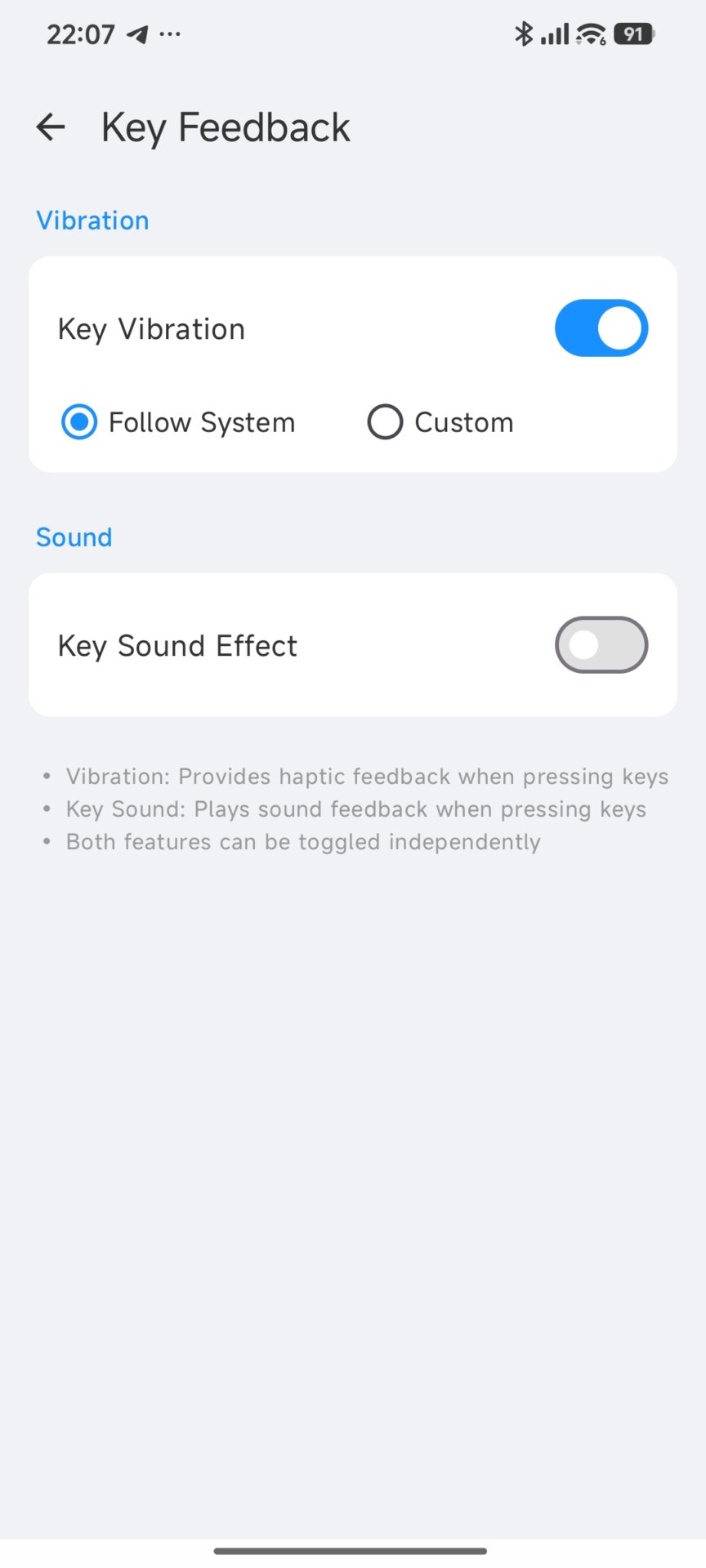The height and width of the screenshot is (1568, 706).
Task: Enable the Key Sound Effect switch
Action: pos(601,644)
